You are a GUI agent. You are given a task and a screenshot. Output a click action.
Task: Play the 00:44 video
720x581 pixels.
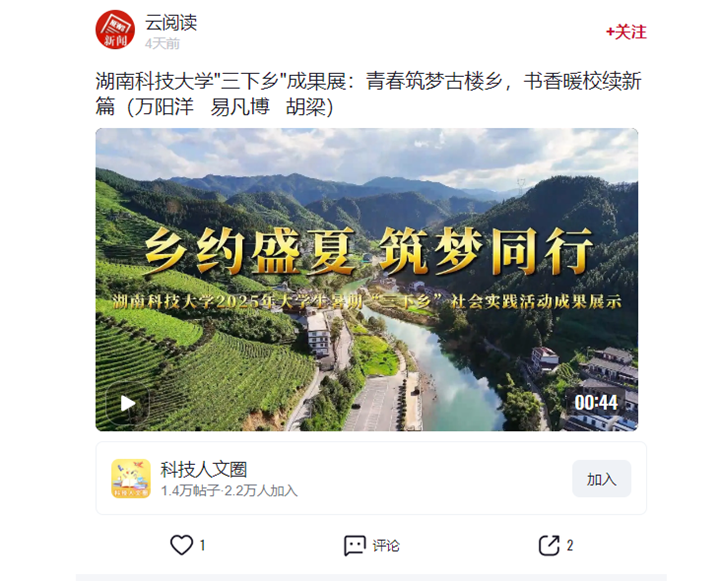click(x=128, y=403)
